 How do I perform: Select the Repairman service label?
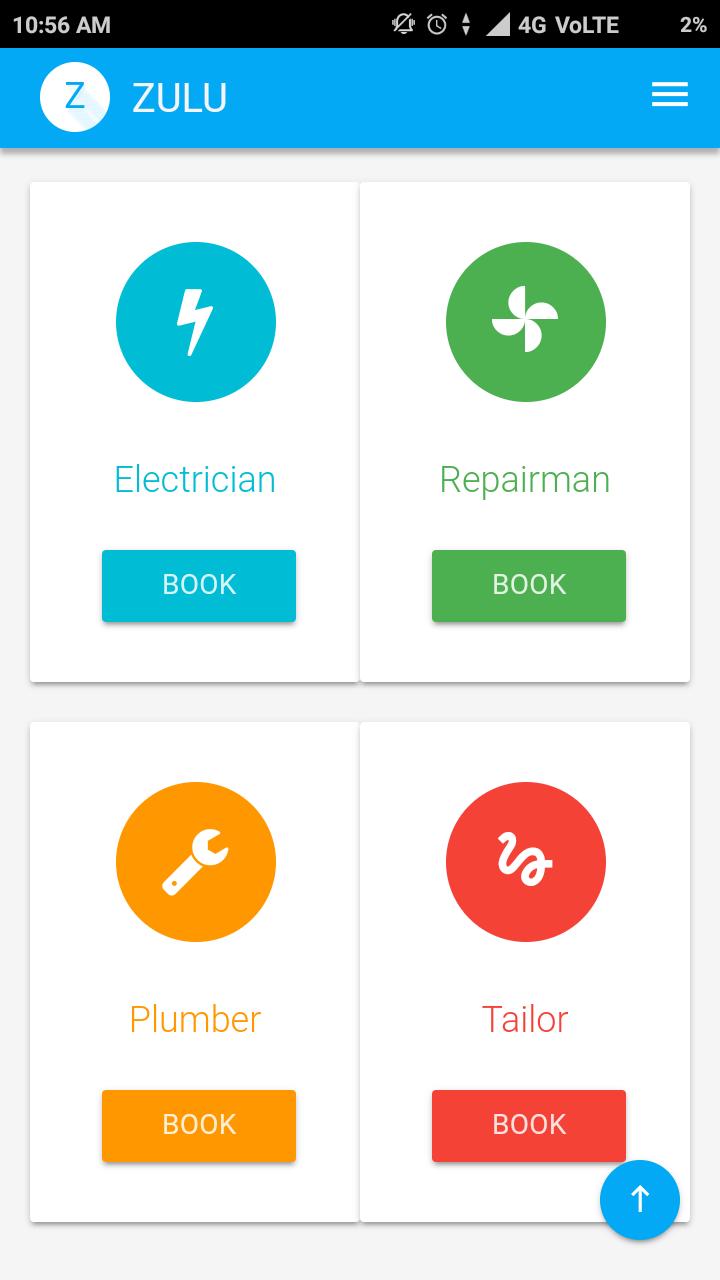coord(526,480)
